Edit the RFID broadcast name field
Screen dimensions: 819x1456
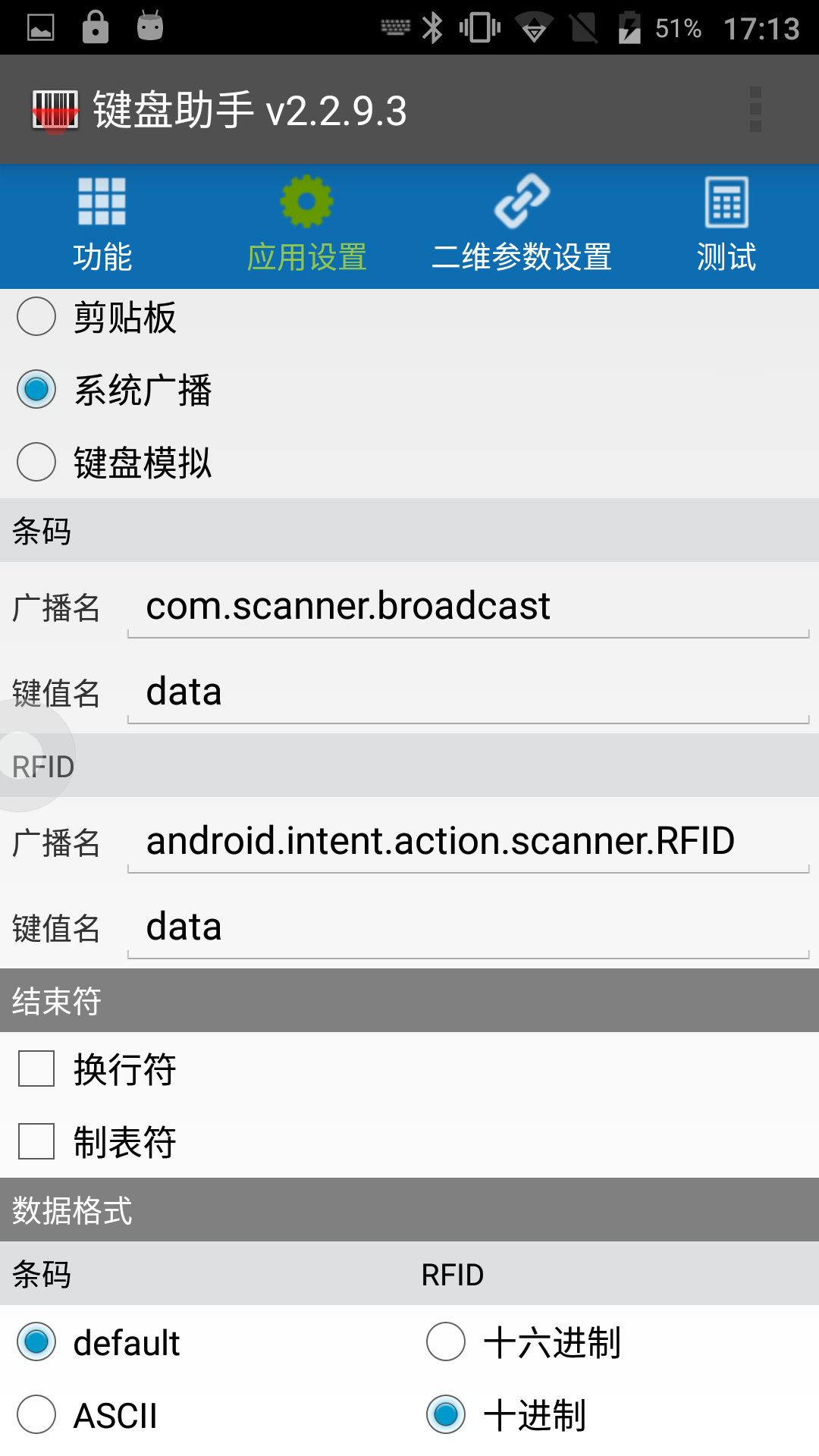pyautogui.click(x=468, y=843)
